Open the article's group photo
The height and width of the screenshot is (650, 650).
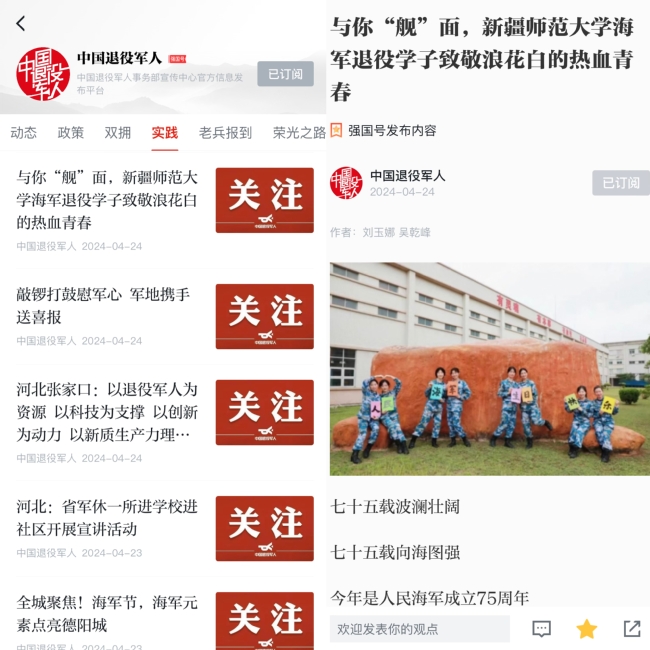point(489,369)
